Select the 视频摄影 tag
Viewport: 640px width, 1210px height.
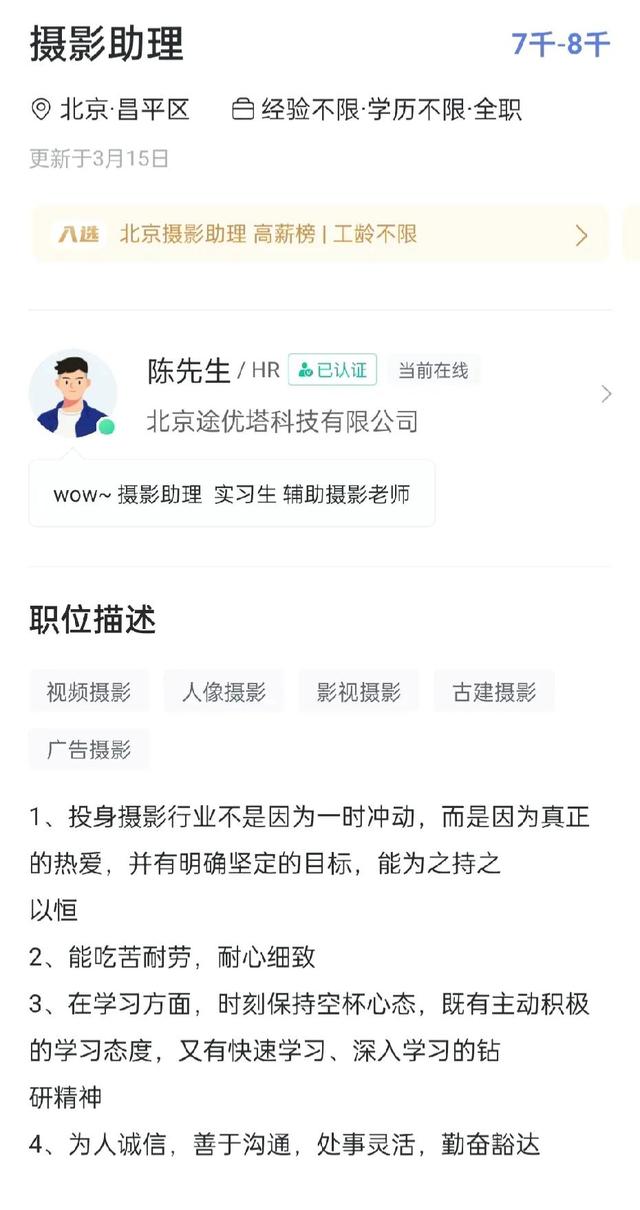[x=89, y=692]
